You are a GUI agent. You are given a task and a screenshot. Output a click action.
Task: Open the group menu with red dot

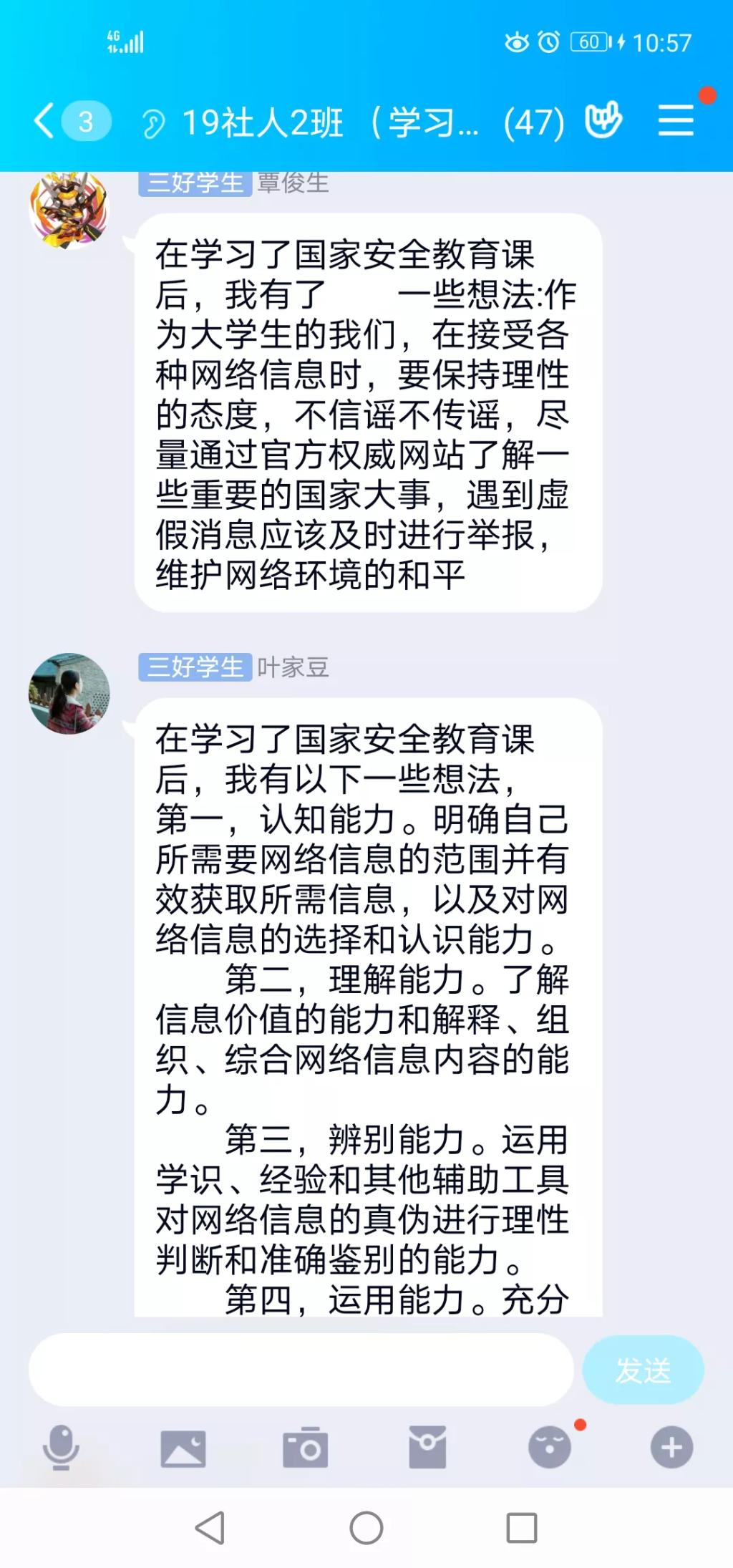point(676,120)
